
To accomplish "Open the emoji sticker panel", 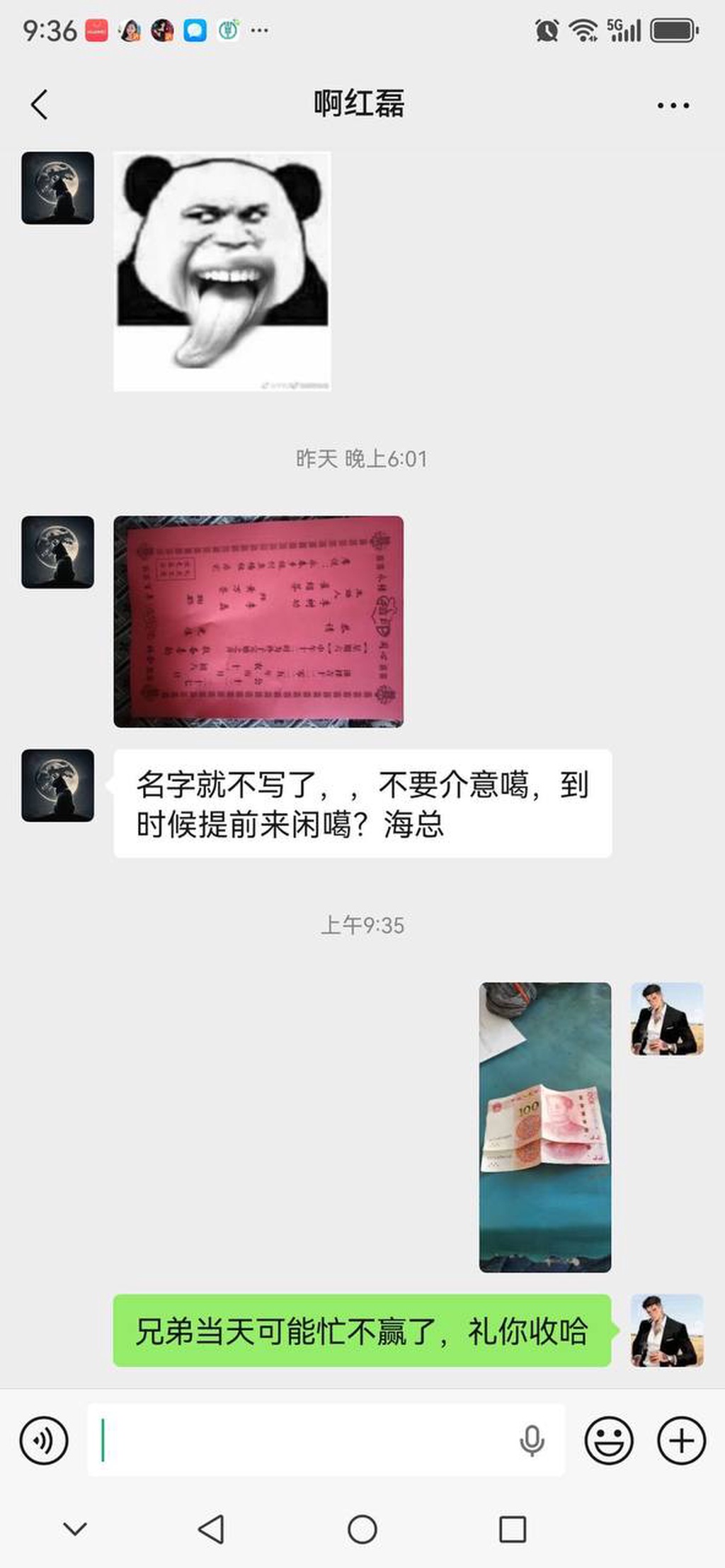I will (x=608, y=1440).
